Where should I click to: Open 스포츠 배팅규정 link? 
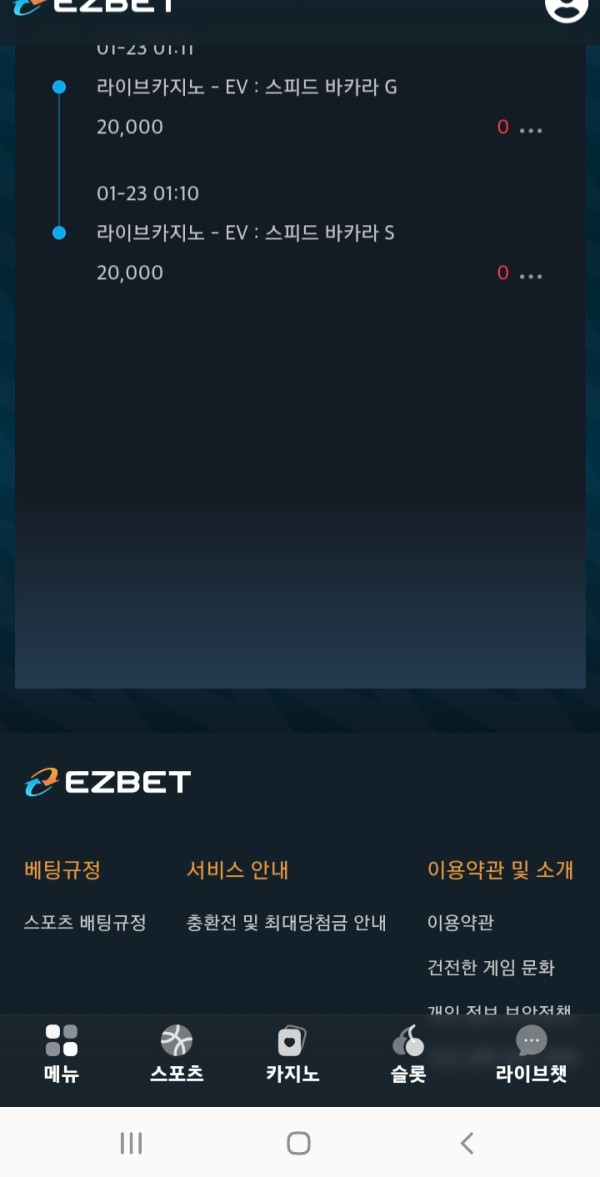point(85,923)
